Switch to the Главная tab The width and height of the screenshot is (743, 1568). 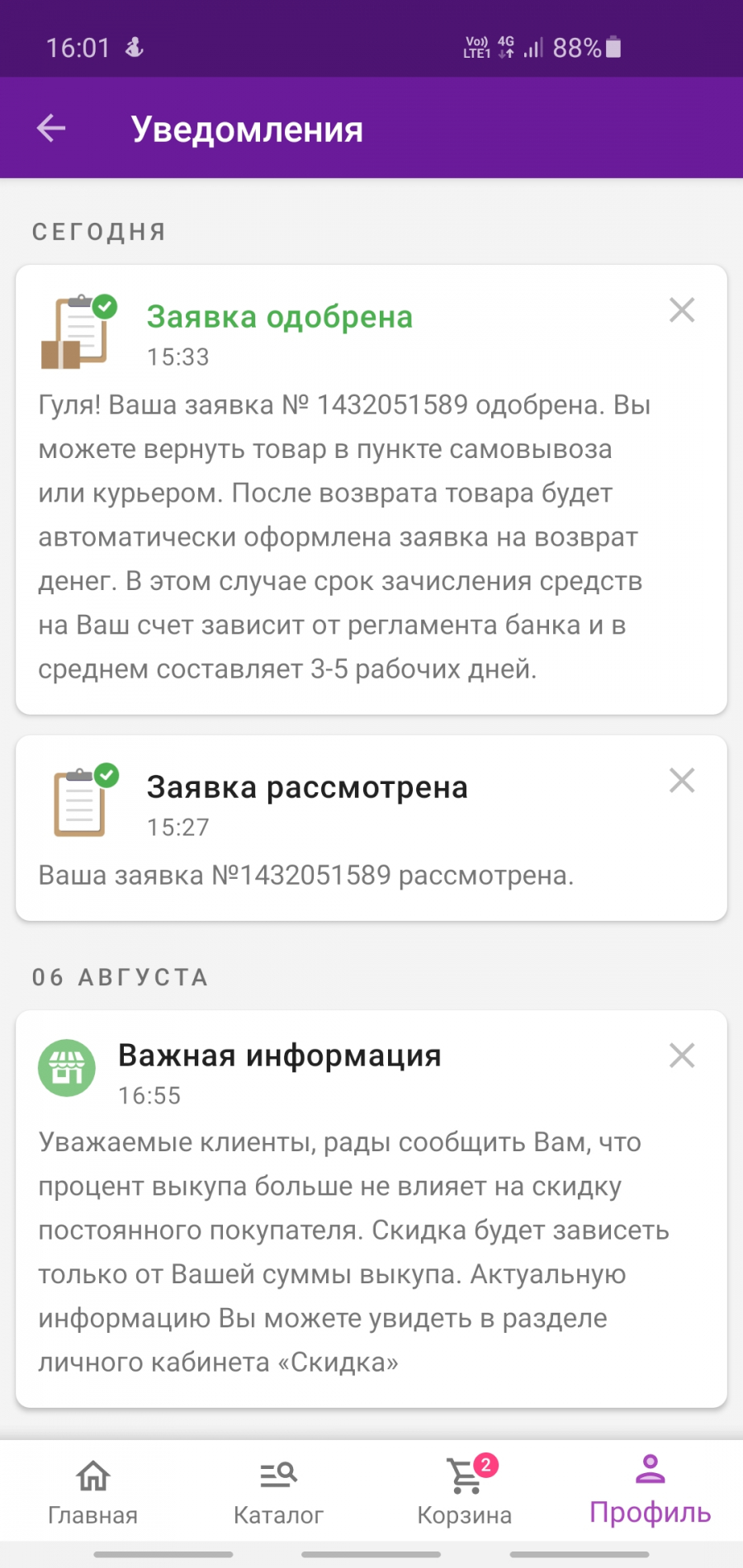pos(92,1492)
